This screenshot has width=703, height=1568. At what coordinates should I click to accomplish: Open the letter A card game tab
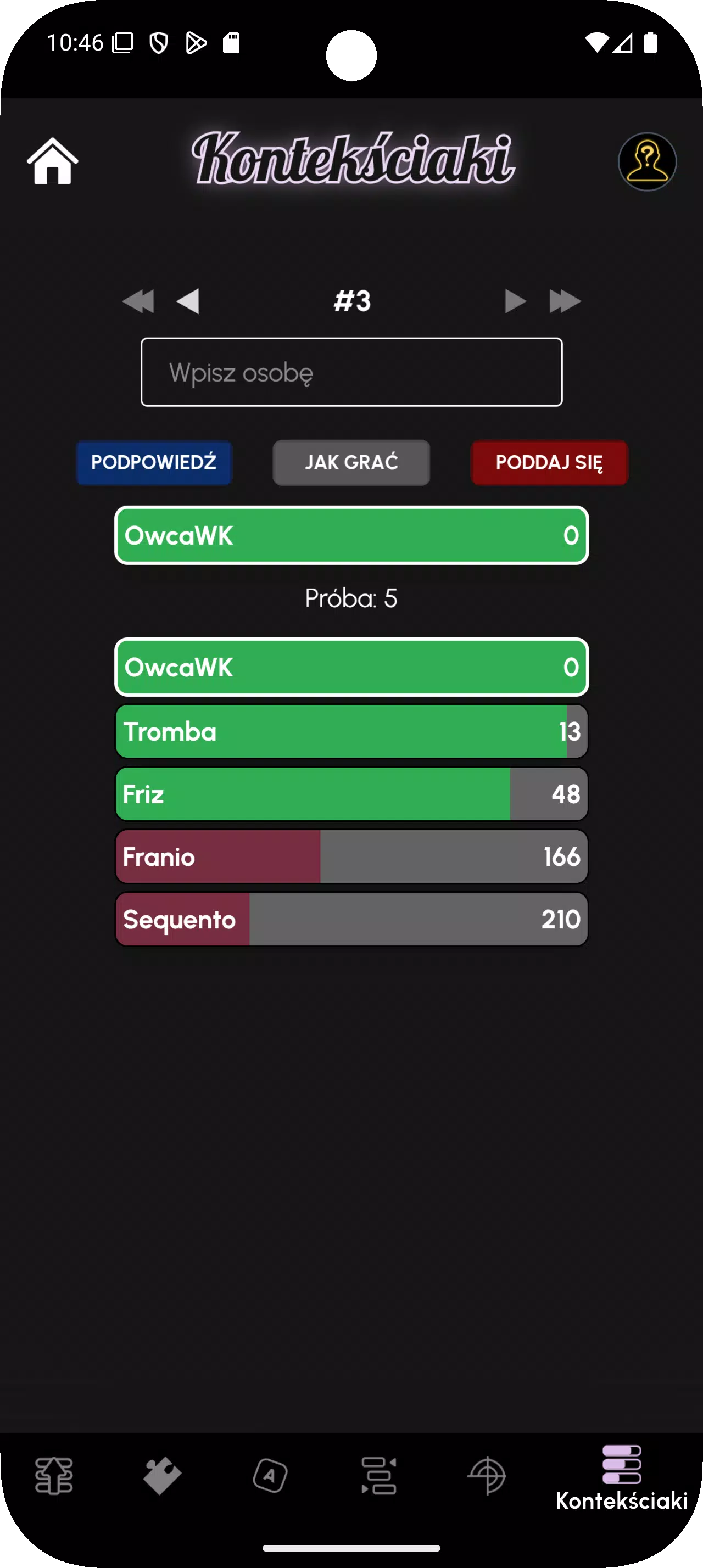pyautogui.click(x=270, y=1475)
